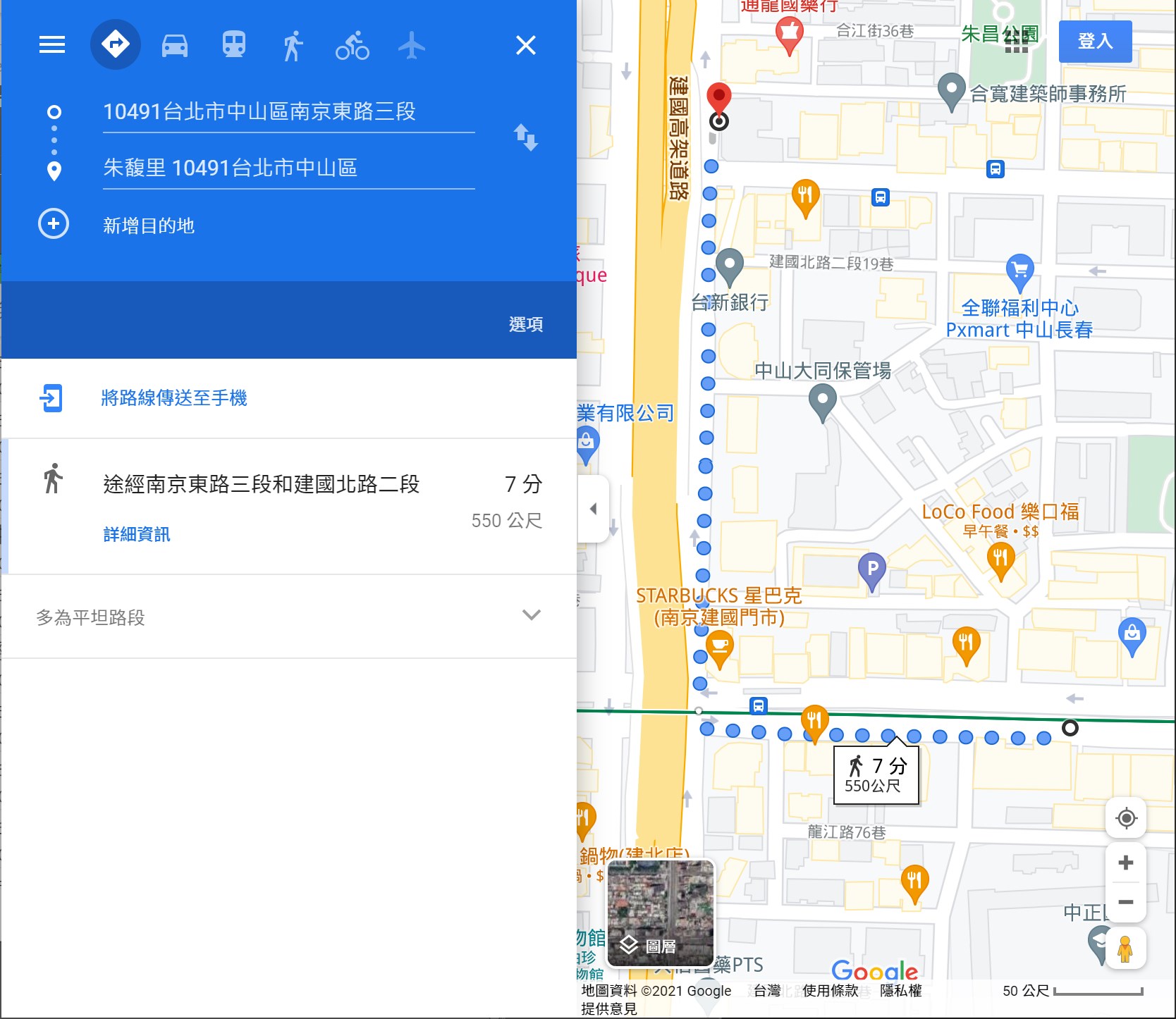Add a destination with 新增目的地
The height and width of the screenshot is (1019, 1176).
148,226
